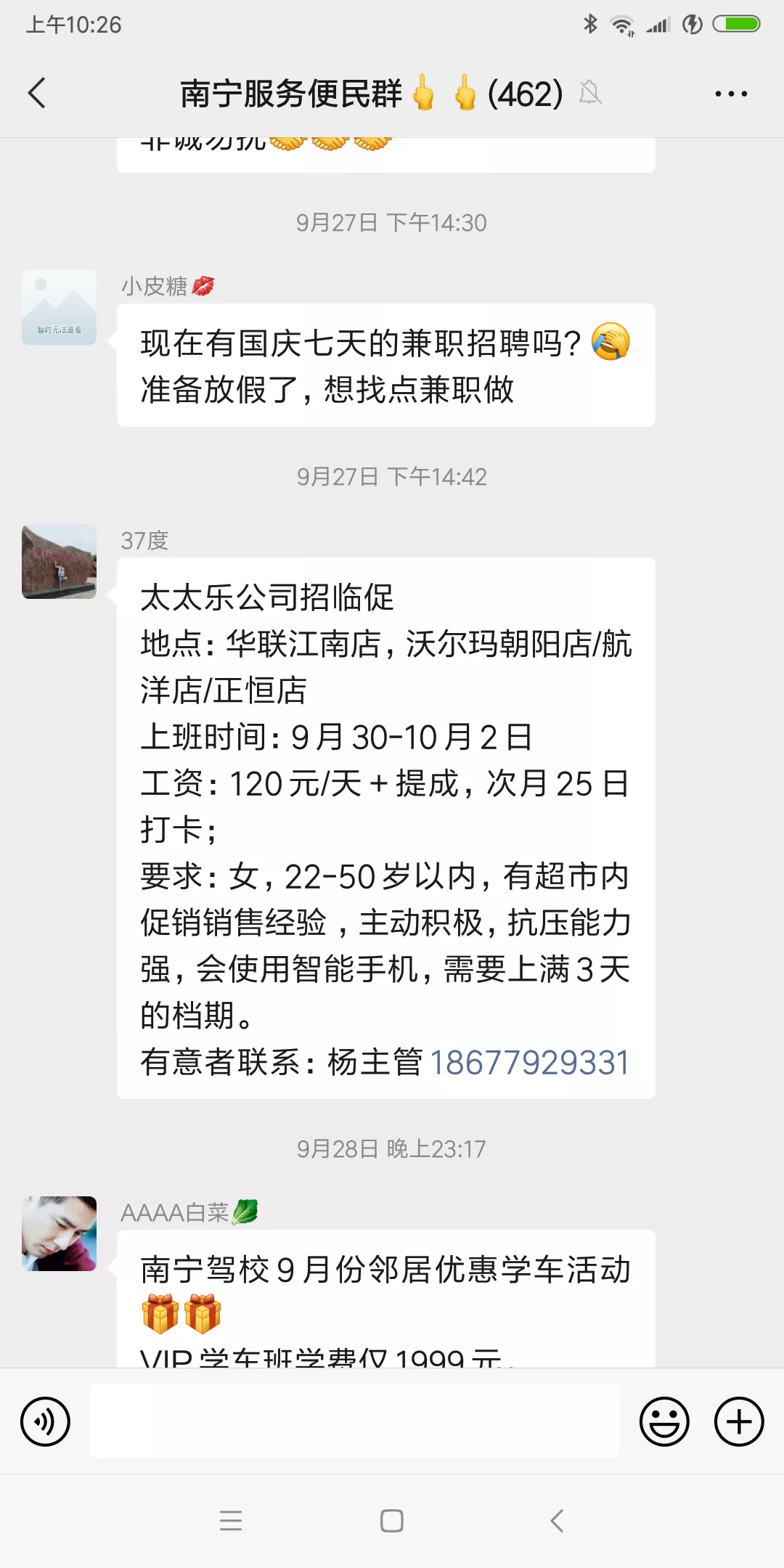This screenshot has height=1568, width=784.
Task: Open the emoji picker
Action: click(663, 1421)
